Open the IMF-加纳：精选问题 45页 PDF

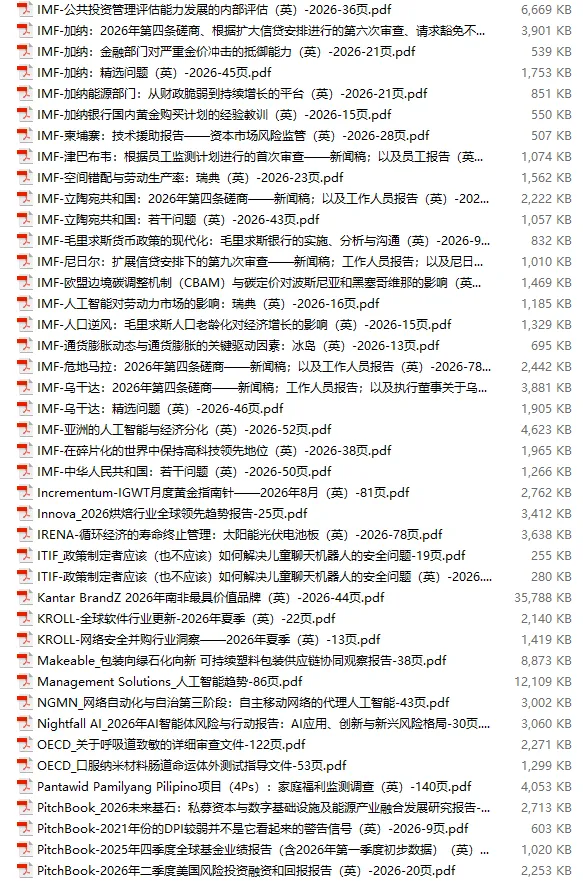[x=154, y=72]
